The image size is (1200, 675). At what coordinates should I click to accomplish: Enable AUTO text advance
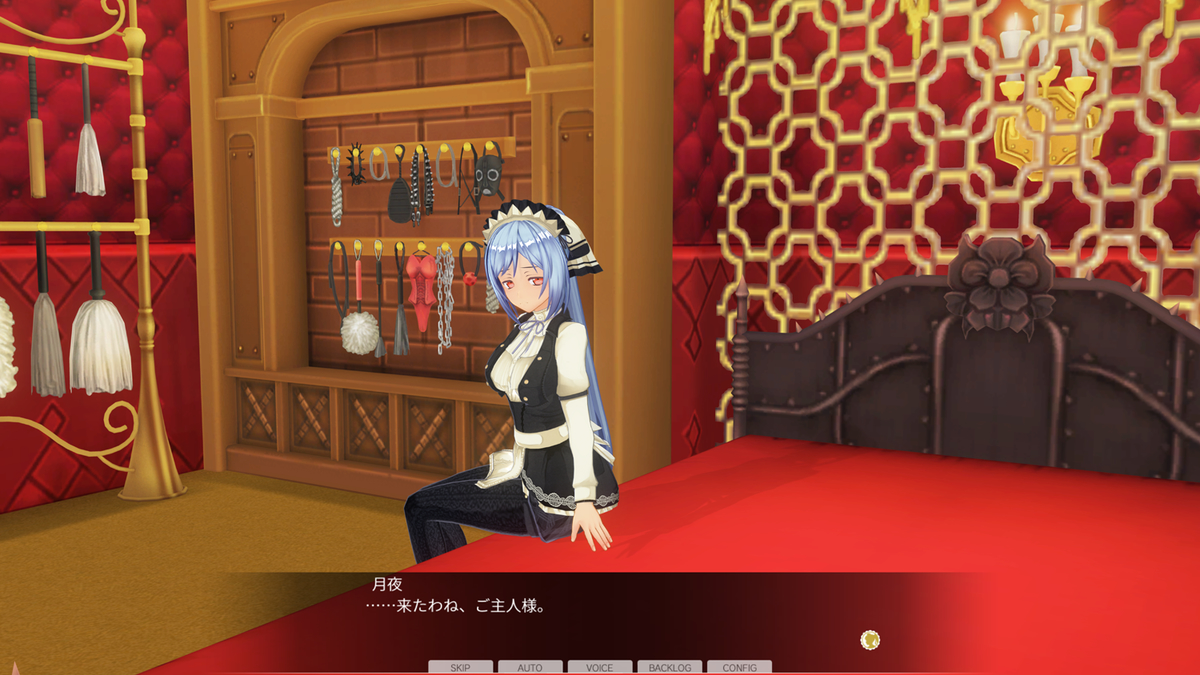click(530, 667)
